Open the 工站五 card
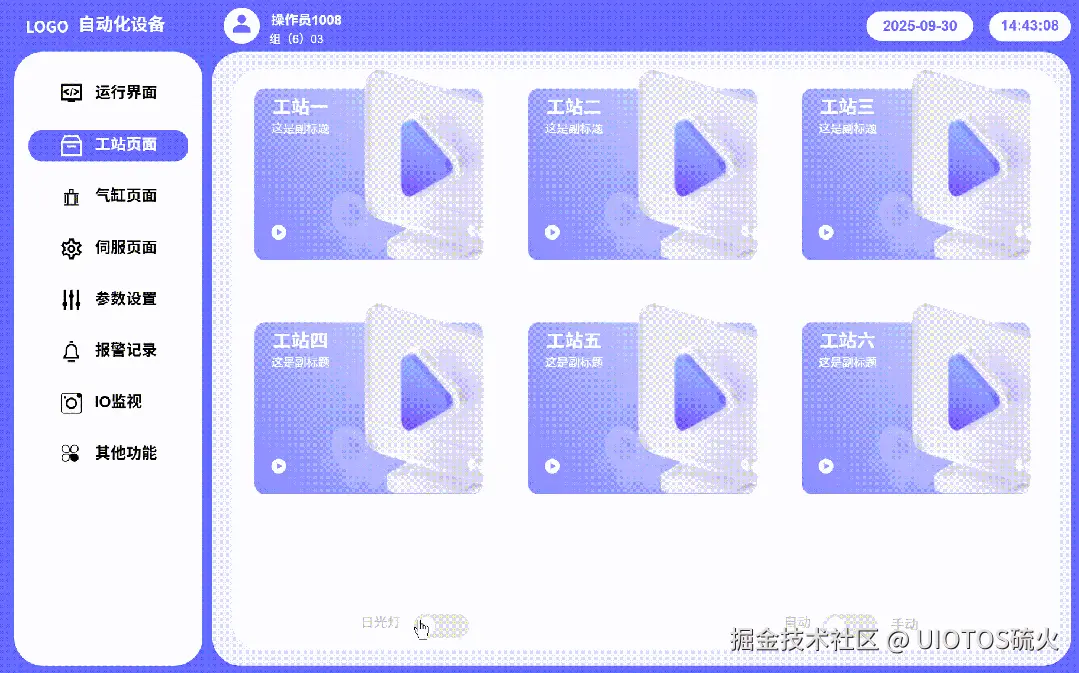The height and width of the screenshot is (673, 1079). 642,408
